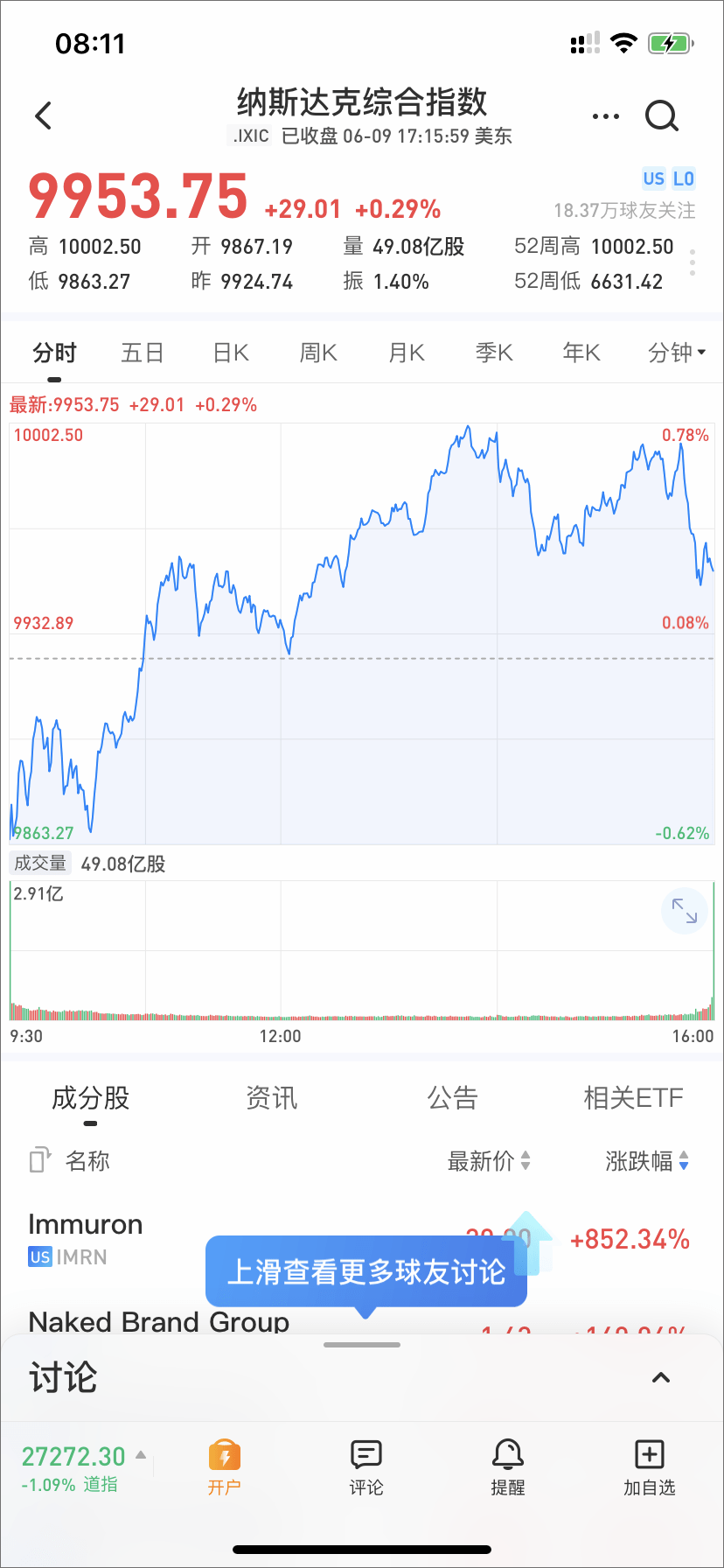
Task: Open the Immuron stock row
Action: pos(86,1239)
